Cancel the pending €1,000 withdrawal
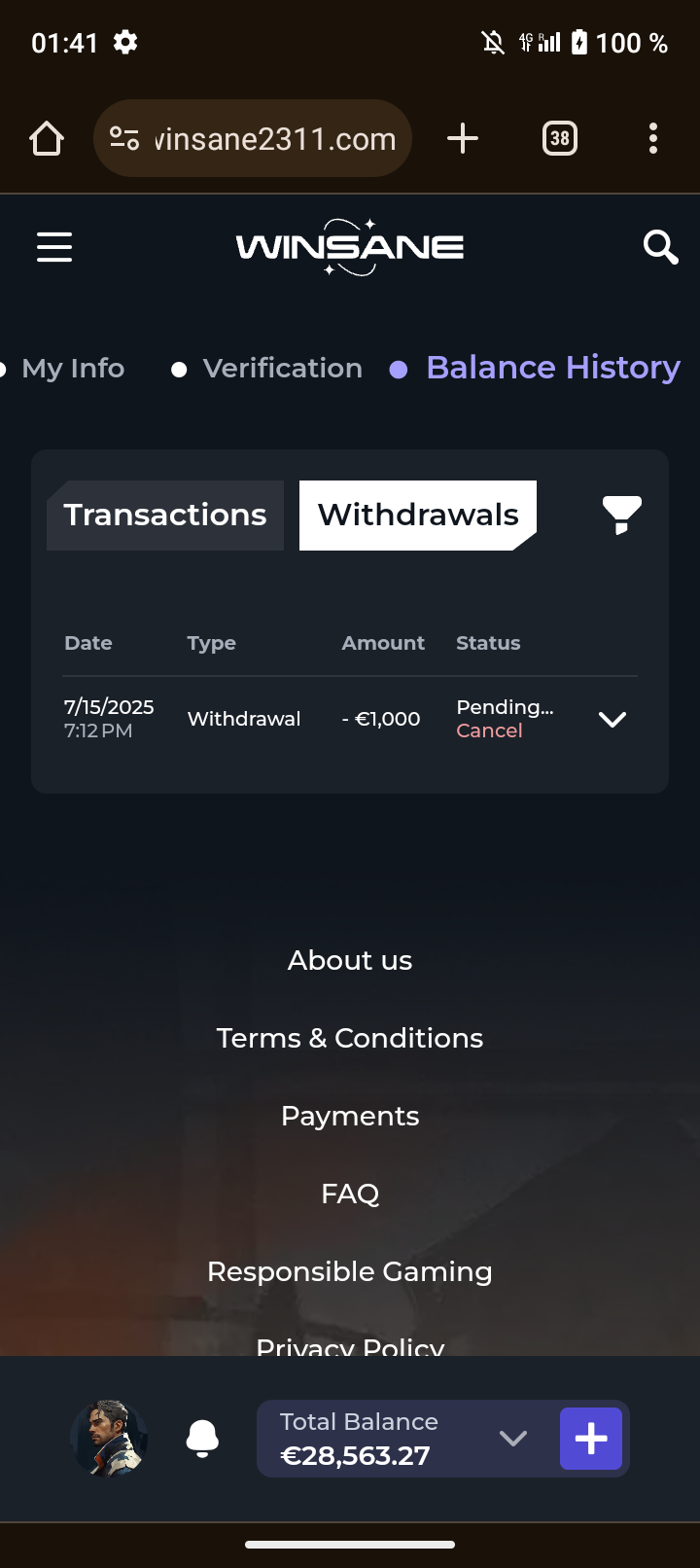This screenshot has height=1568, width=700. click(x=489, y=731)
